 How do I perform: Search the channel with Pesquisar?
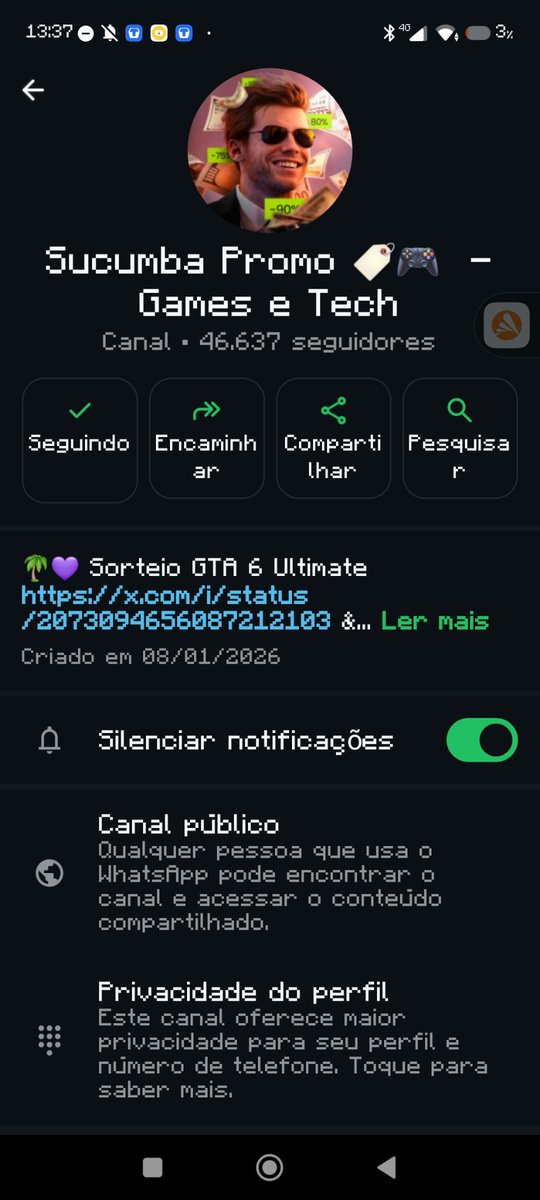click(460, 440)
